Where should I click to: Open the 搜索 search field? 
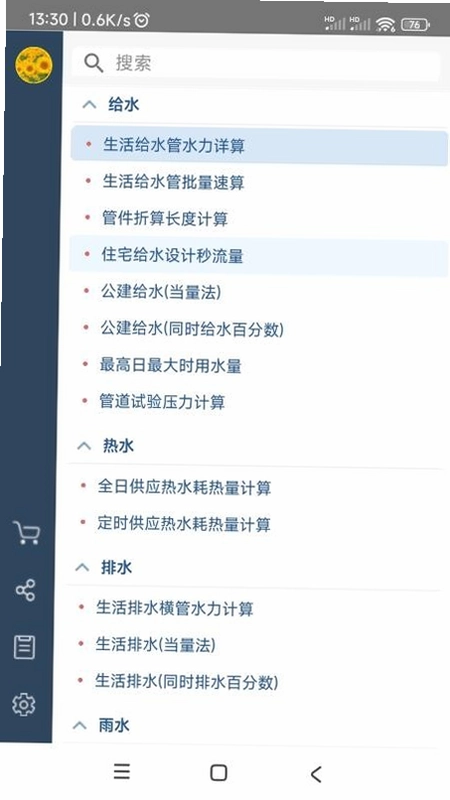(256, 64)
